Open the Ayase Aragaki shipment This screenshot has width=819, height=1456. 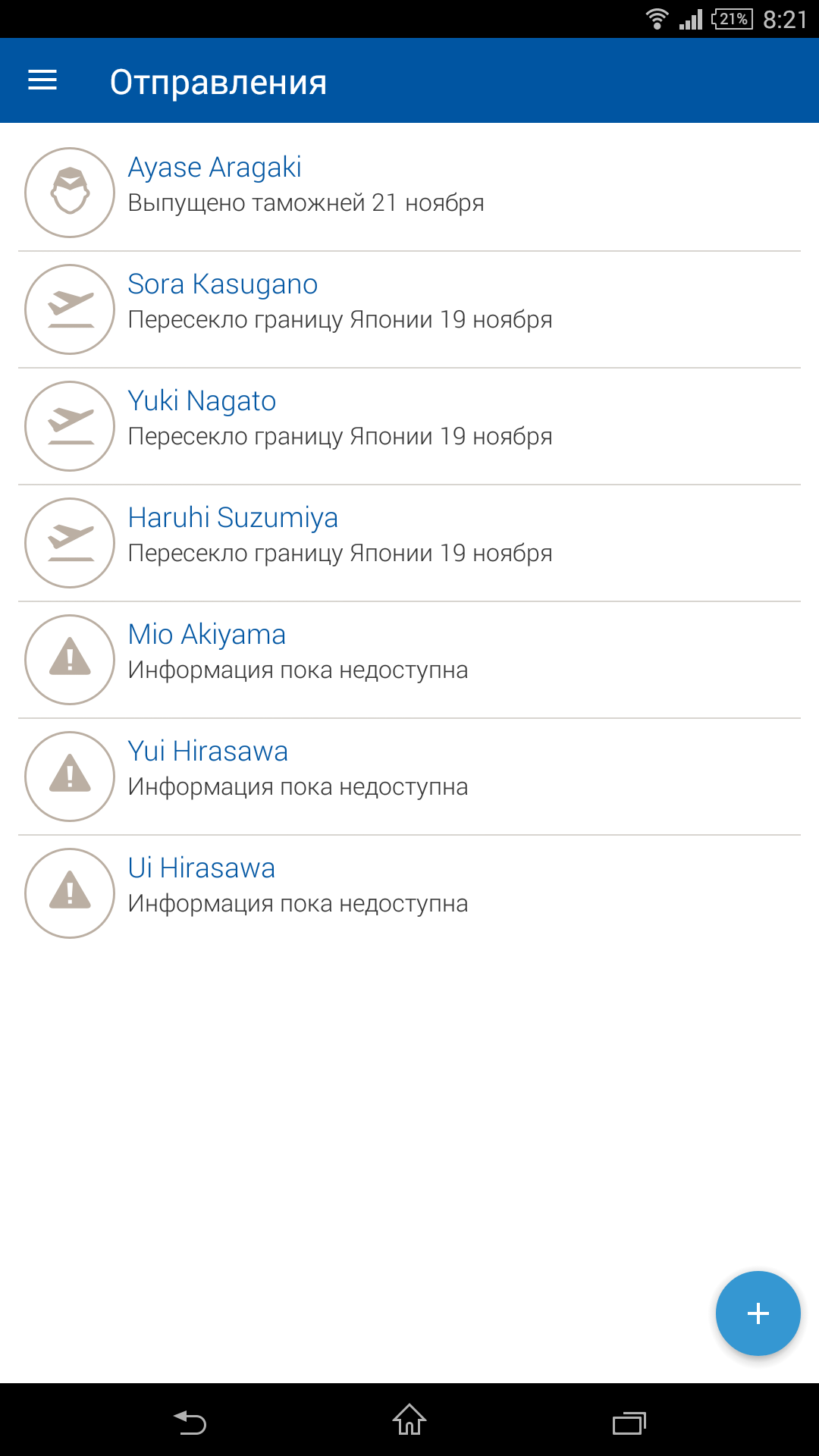click(409, 187)
